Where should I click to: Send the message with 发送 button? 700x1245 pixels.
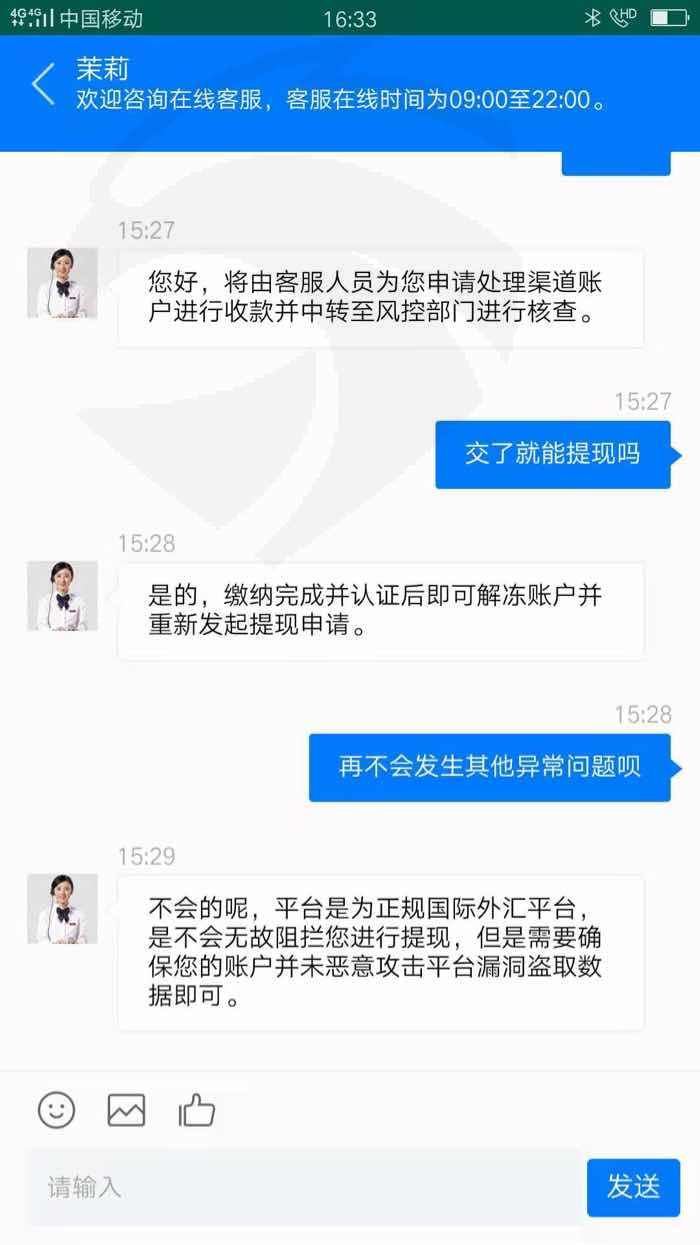coord(633,1187)
